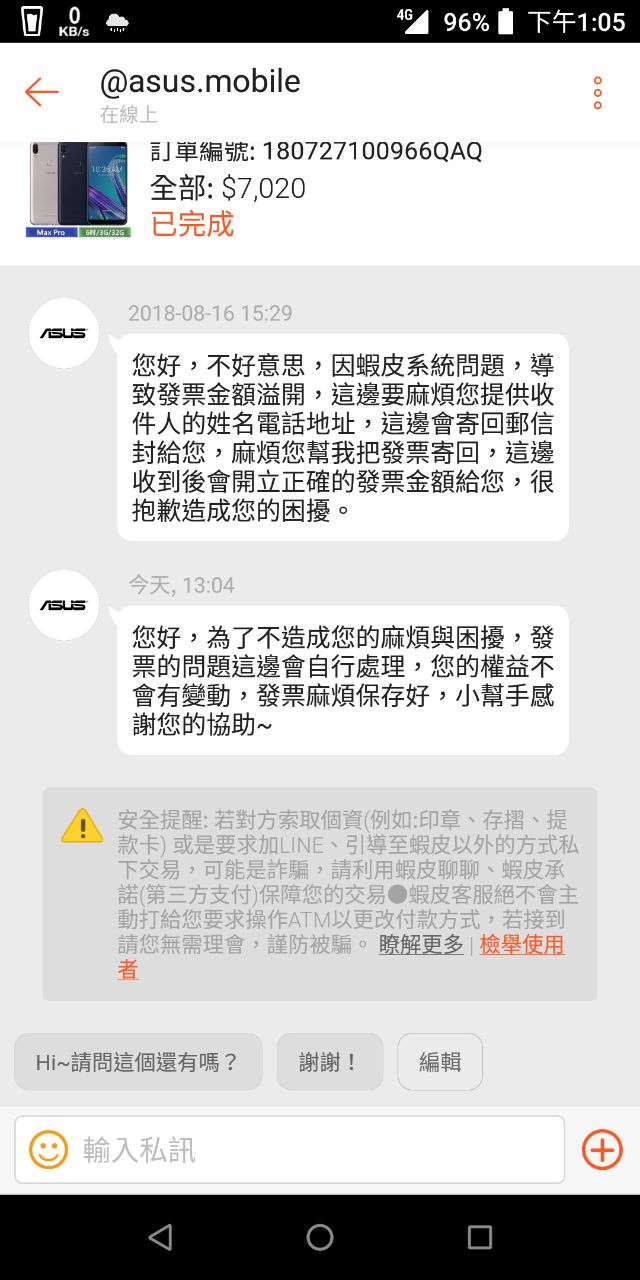Open the three-dot overflow menu
The height and width of the screenshot is (1280, 640).
(x=598, y=93)
